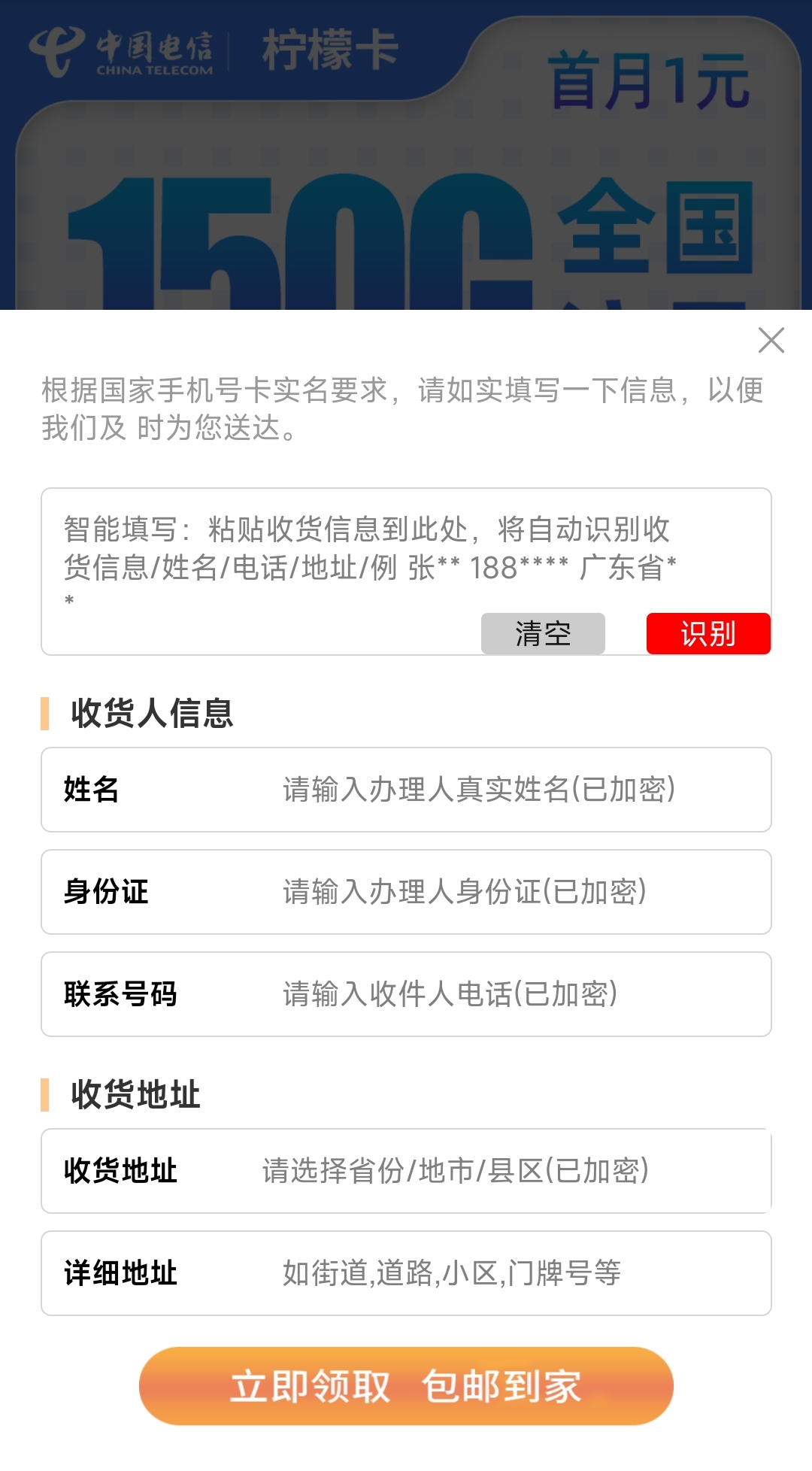812x1471 pixels.
Task: Tap the red 识别 recognize button
Action: pyautogui.click(x=707, y=633)
